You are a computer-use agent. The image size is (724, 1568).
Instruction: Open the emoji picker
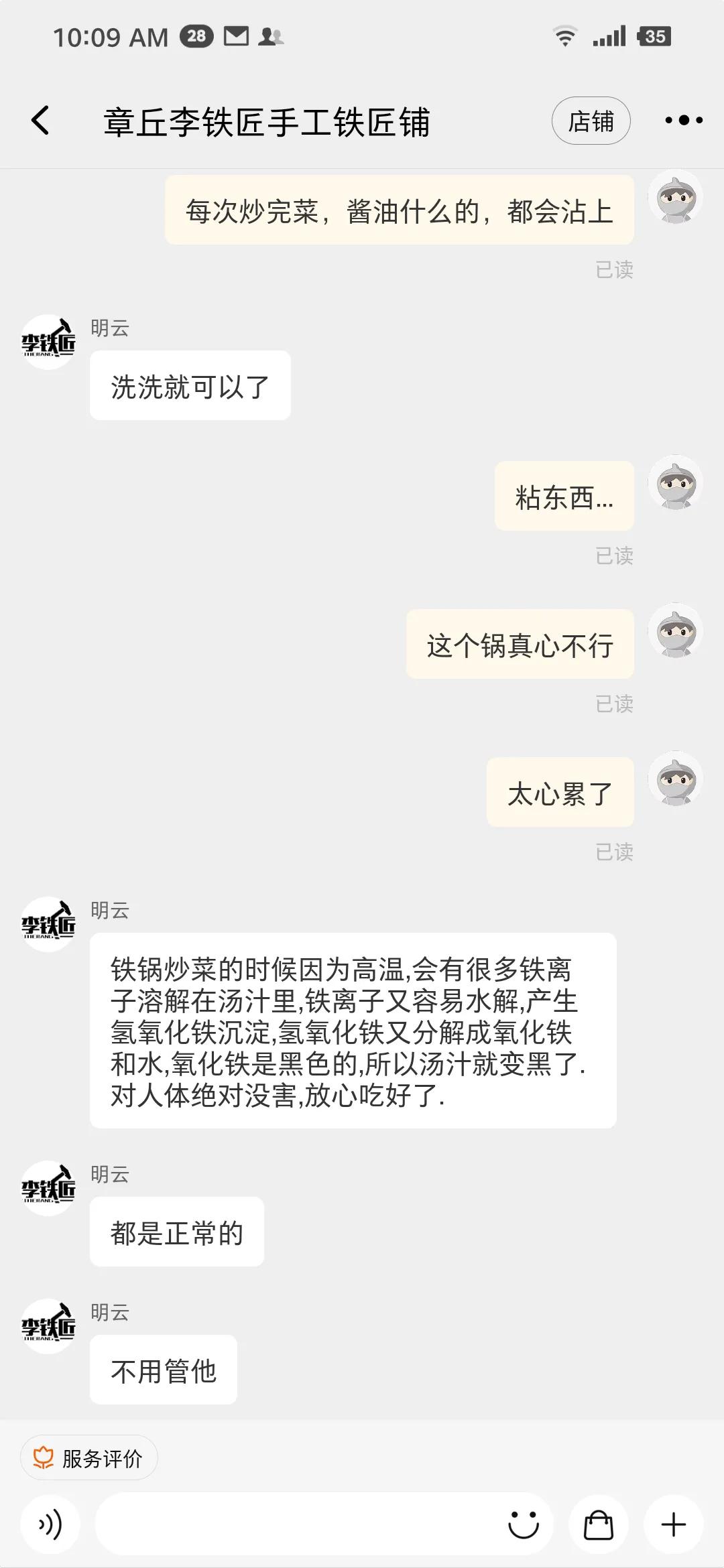tap(524, 1525)
